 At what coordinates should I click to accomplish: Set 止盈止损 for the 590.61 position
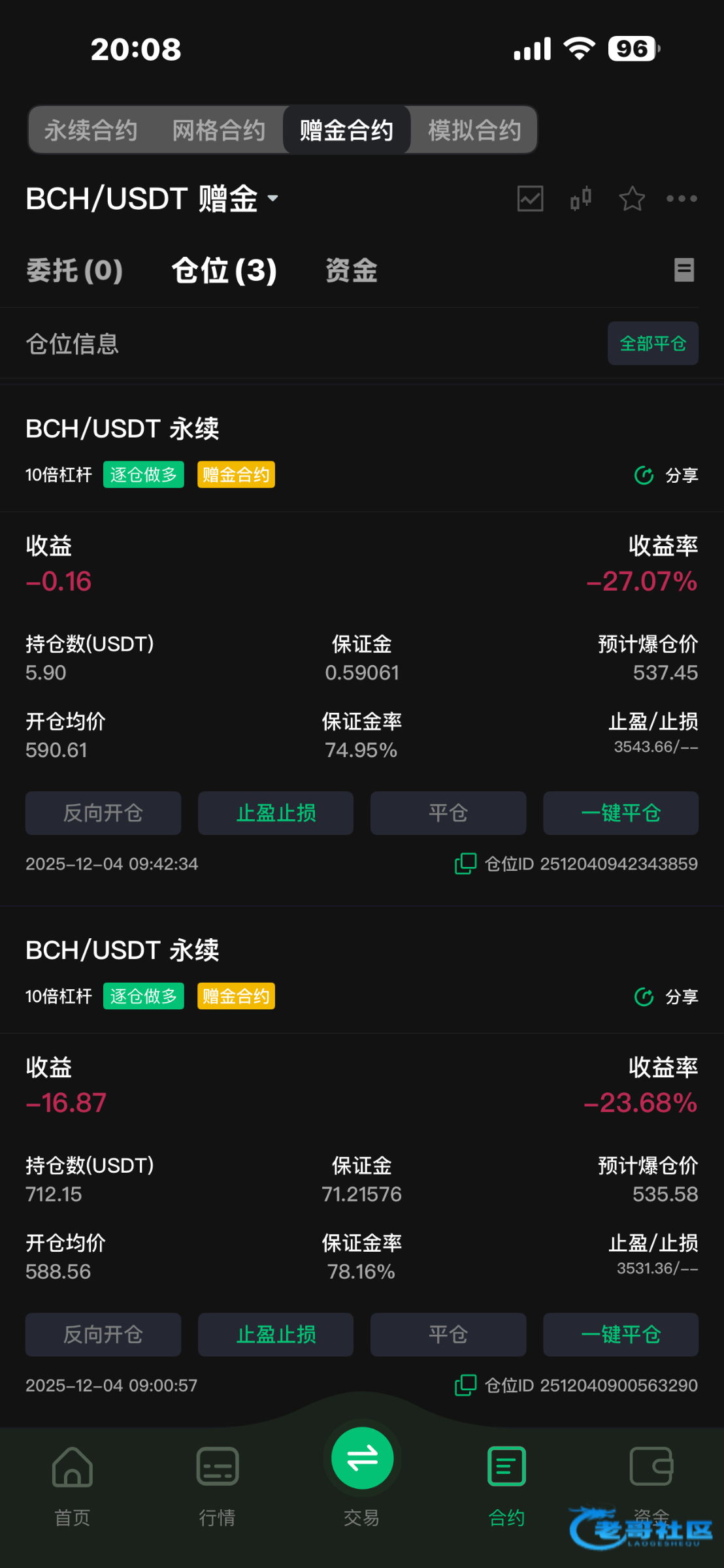[276, 813]
